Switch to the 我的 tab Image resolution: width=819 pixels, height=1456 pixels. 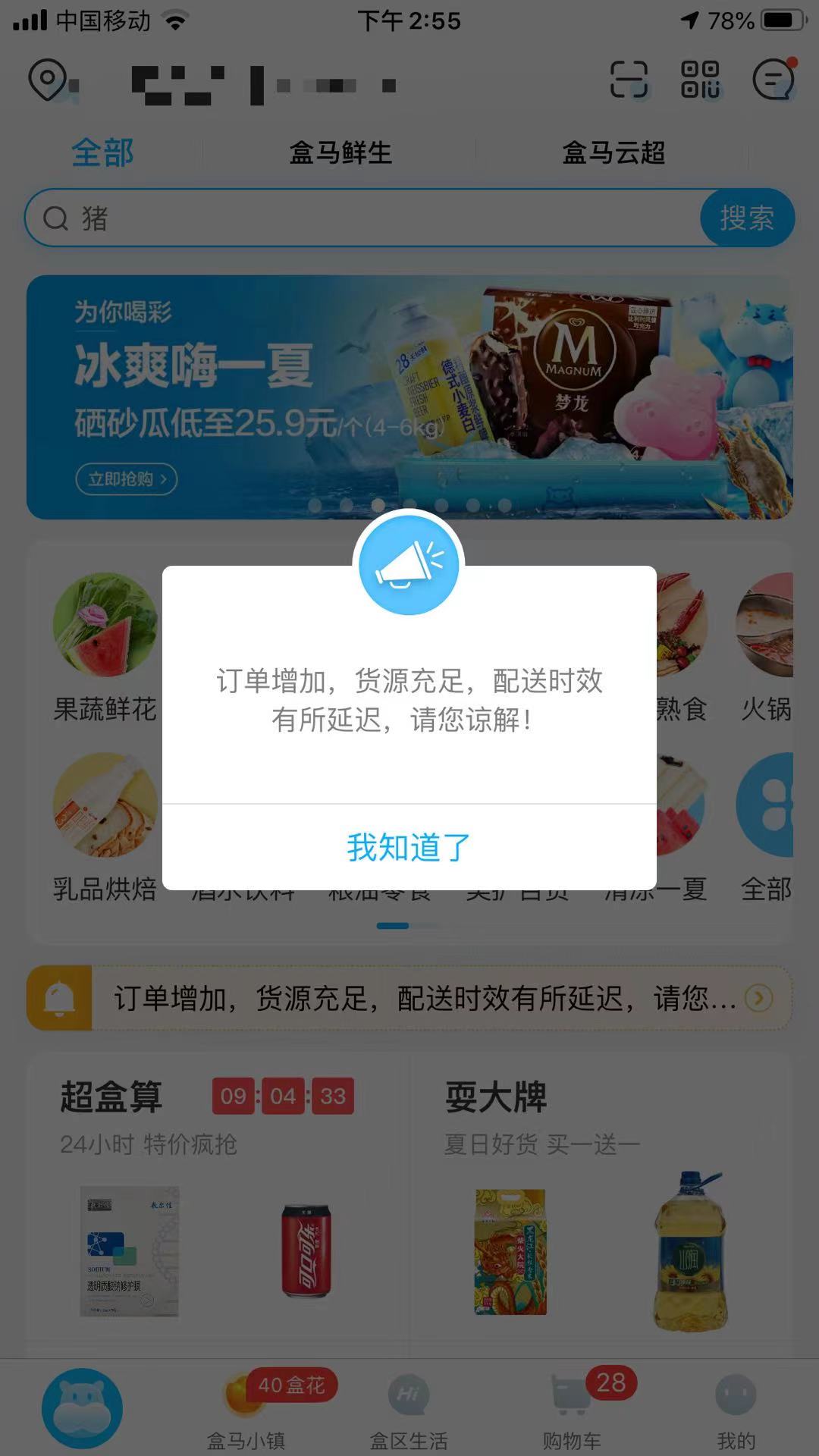point(736,1410)
